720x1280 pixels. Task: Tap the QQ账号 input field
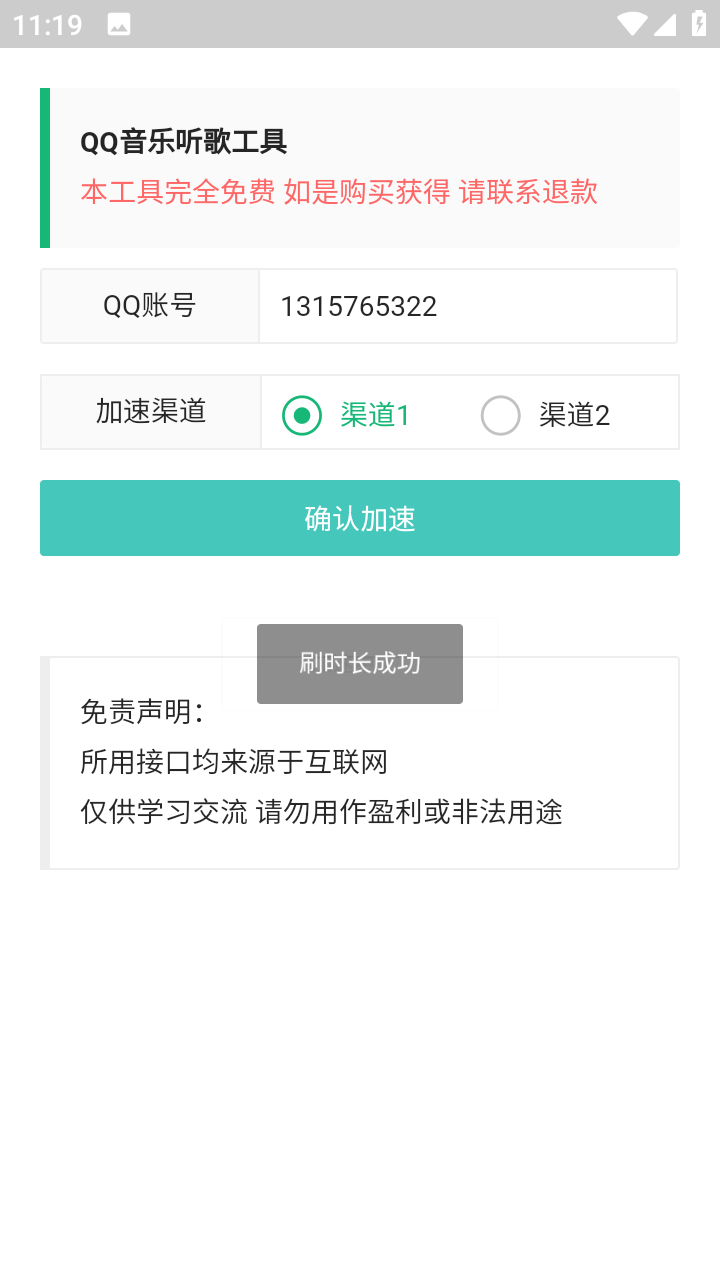pyautogui.click(x=468, y=306)
